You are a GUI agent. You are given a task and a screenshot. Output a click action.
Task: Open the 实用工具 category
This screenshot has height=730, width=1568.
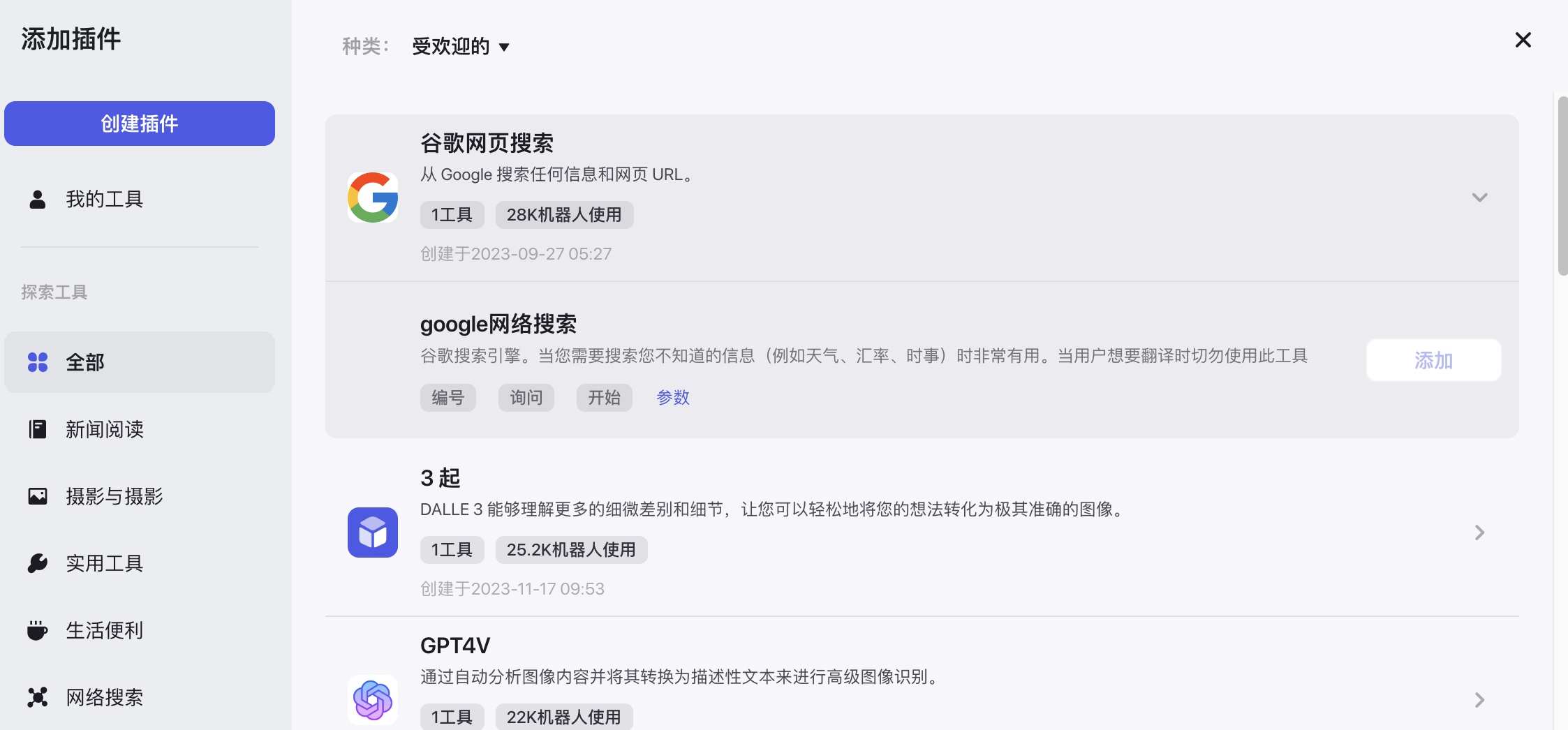click(104, 563)
